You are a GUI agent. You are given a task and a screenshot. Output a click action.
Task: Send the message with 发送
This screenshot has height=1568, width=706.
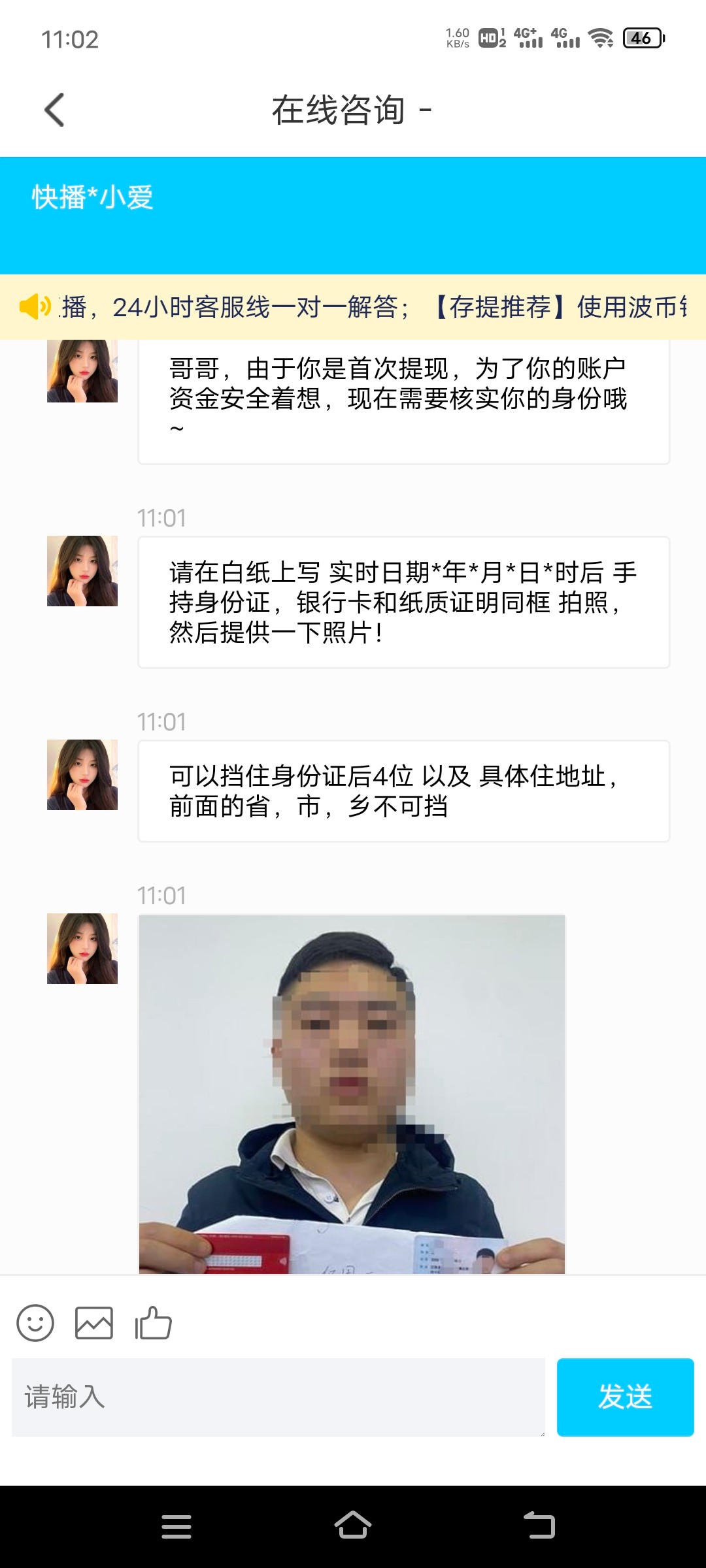coord(625,1397)
